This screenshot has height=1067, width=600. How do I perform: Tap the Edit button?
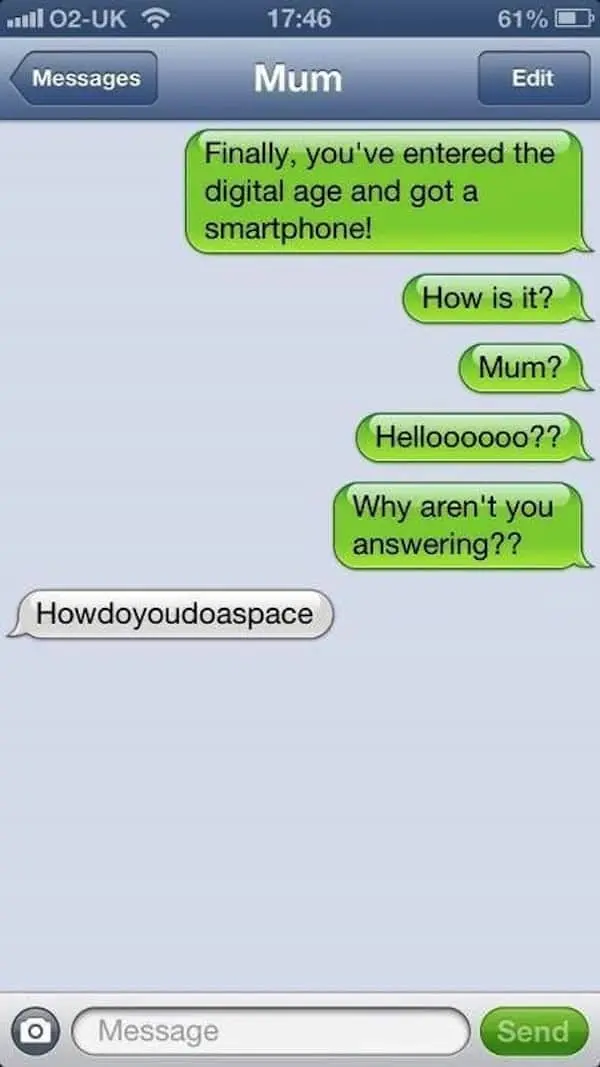point(532,78)
